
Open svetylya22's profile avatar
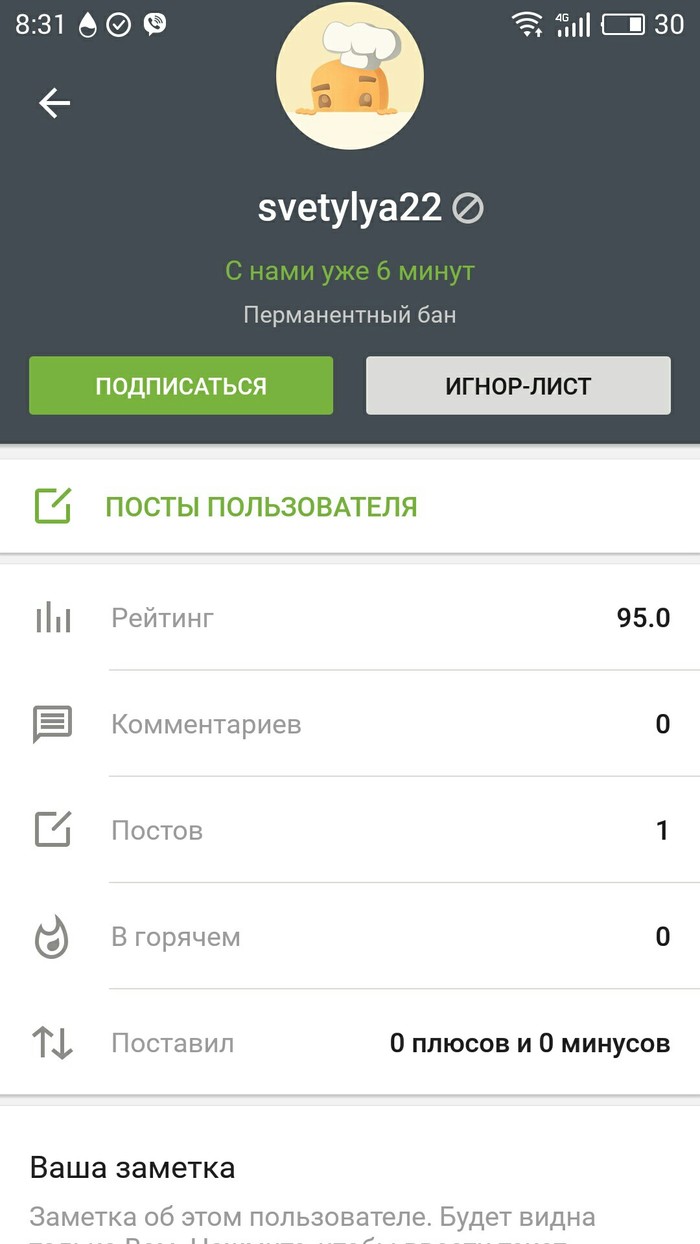click(350, 76)
